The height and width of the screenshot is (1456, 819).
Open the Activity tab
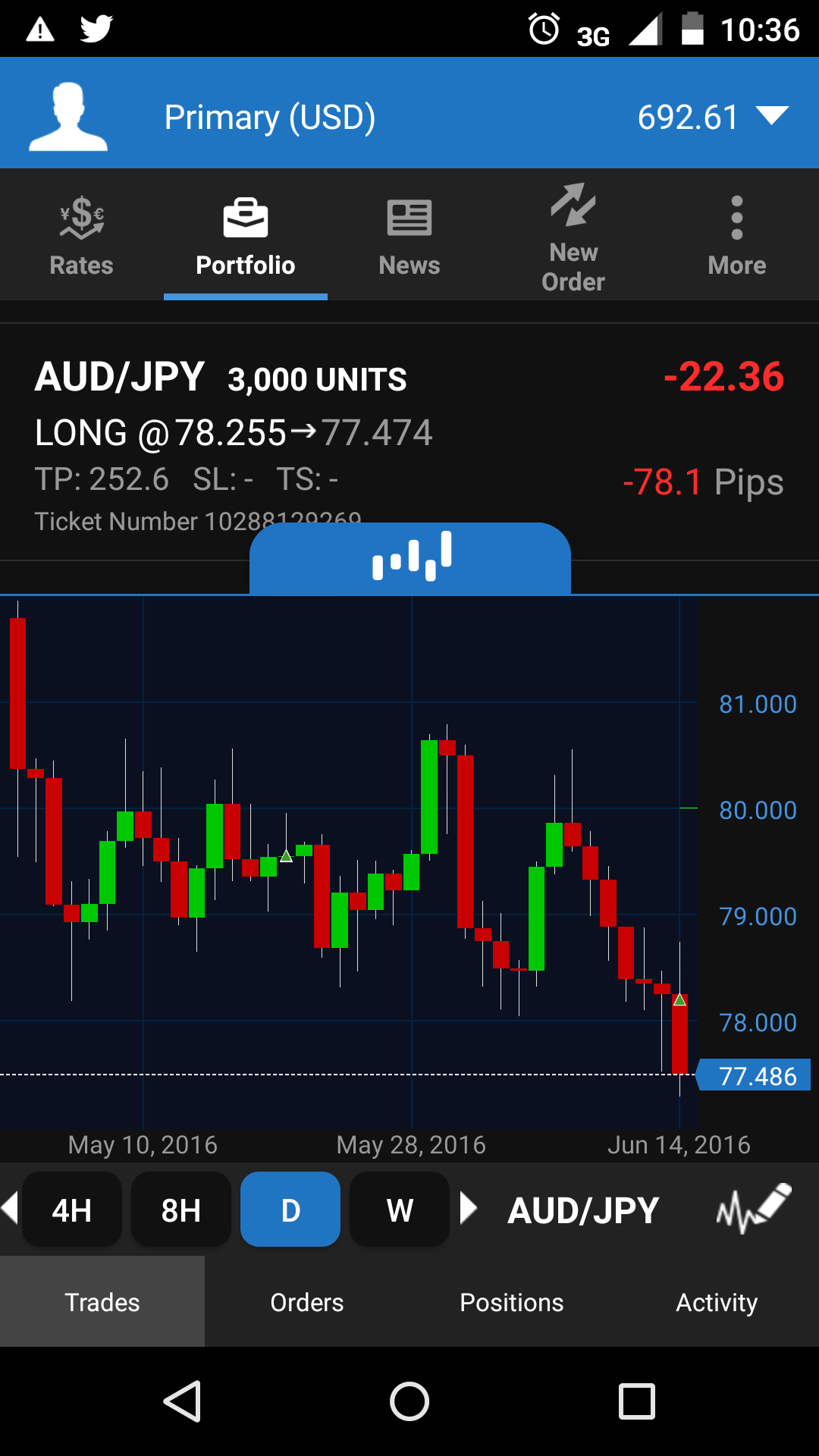(x=717, y=1302)
